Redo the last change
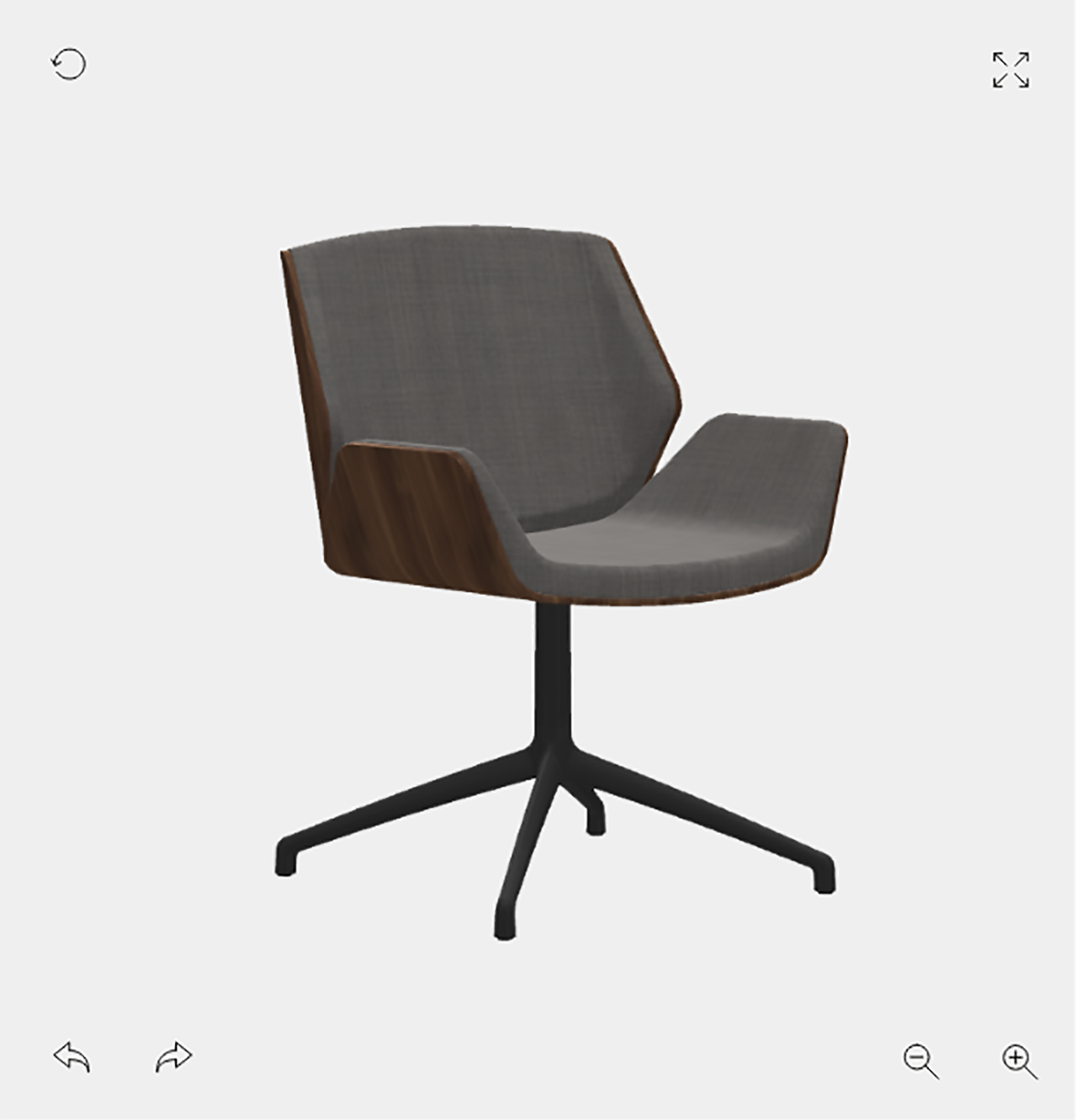This screenshot has width=1076, height=1120. [174, 1057]
